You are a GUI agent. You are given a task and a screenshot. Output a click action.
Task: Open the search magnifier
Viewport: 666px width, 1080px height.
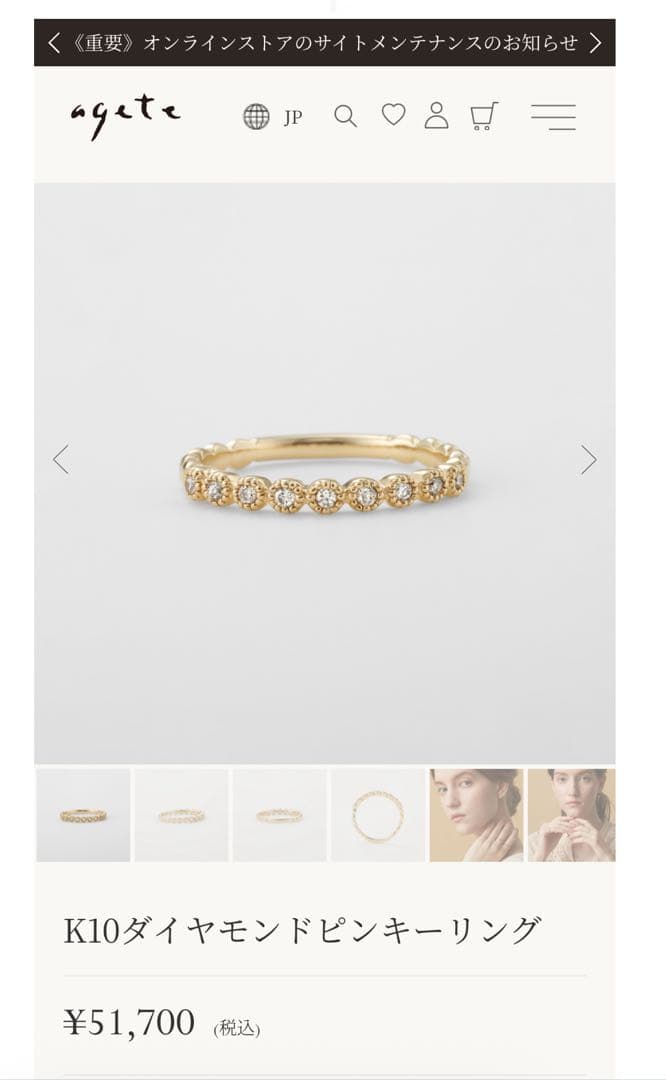point(345,117)
